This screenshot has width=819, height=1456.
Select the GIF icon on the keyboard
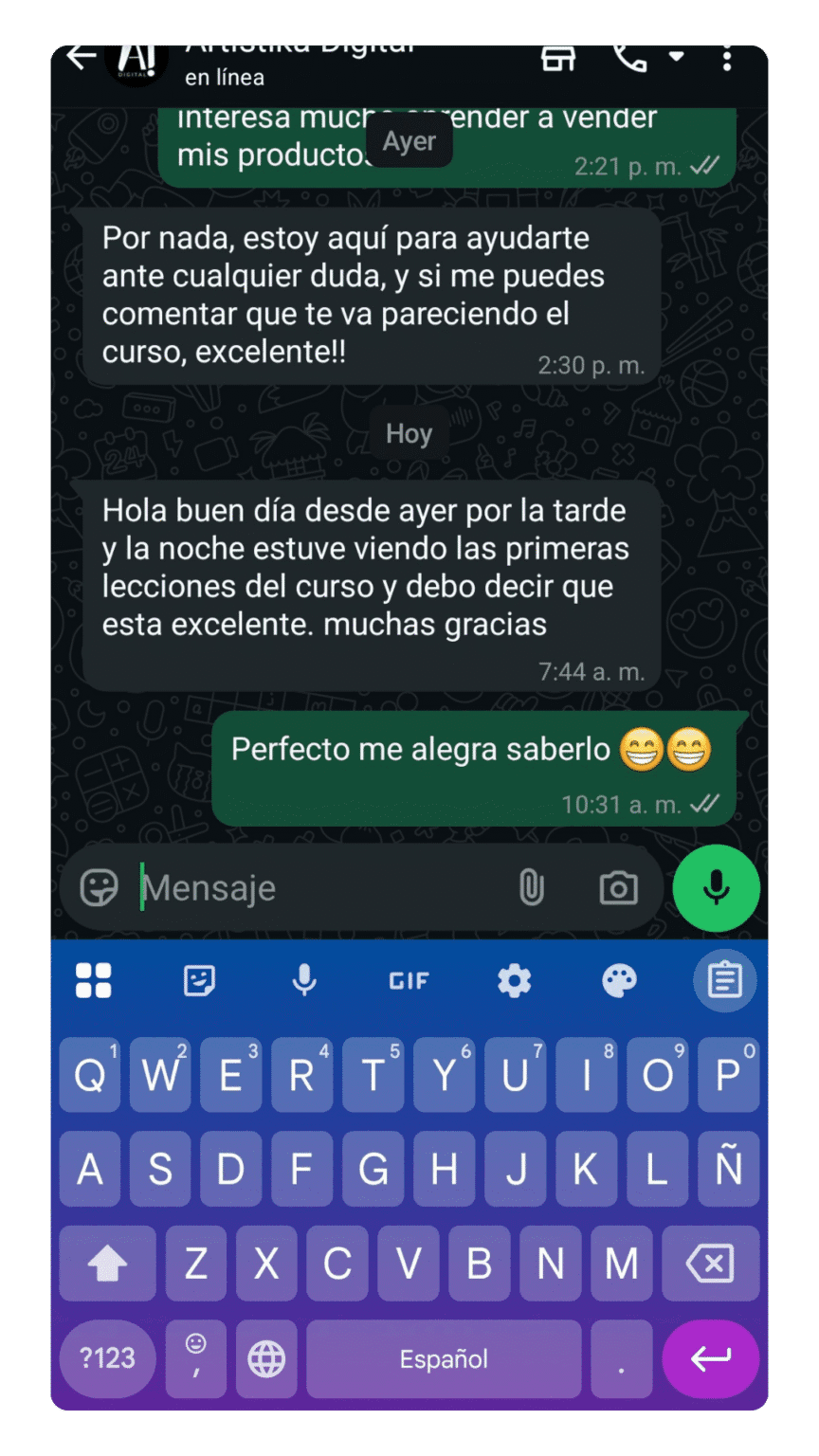tap(408, 981)
